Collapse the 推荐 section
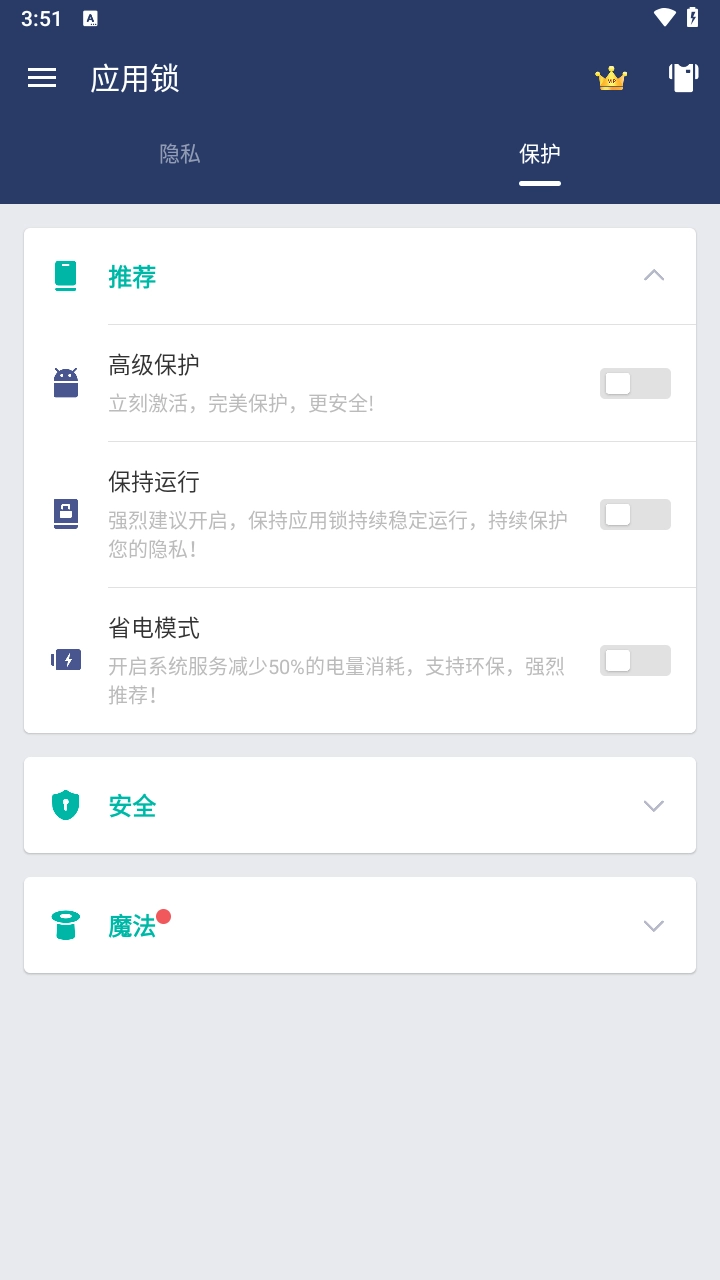Viewport: 720px width, 1280px height. [653, 276]
